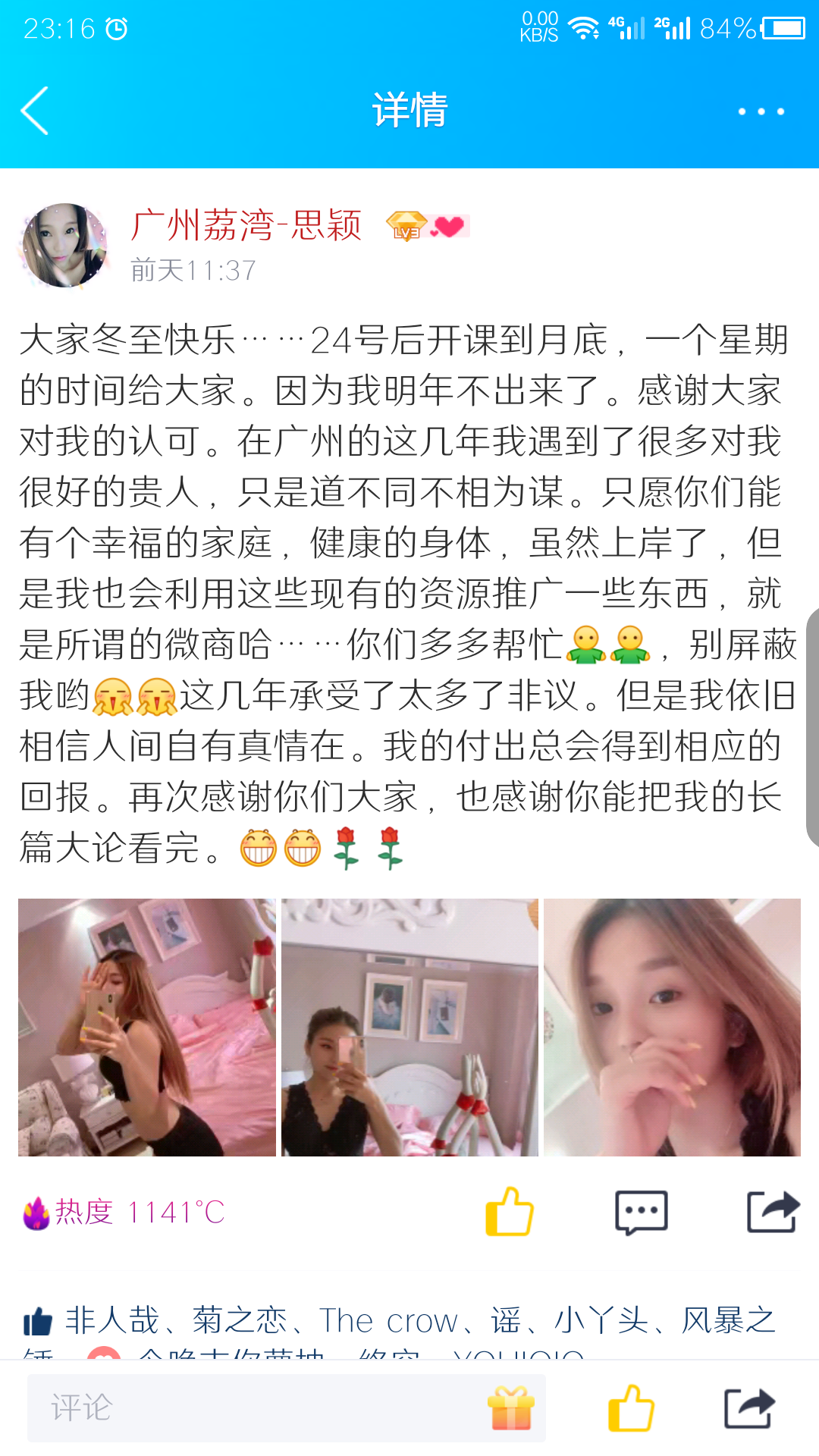Tap the share icon in the bottom bar

pyautogui.click(x=749, y=1408)
